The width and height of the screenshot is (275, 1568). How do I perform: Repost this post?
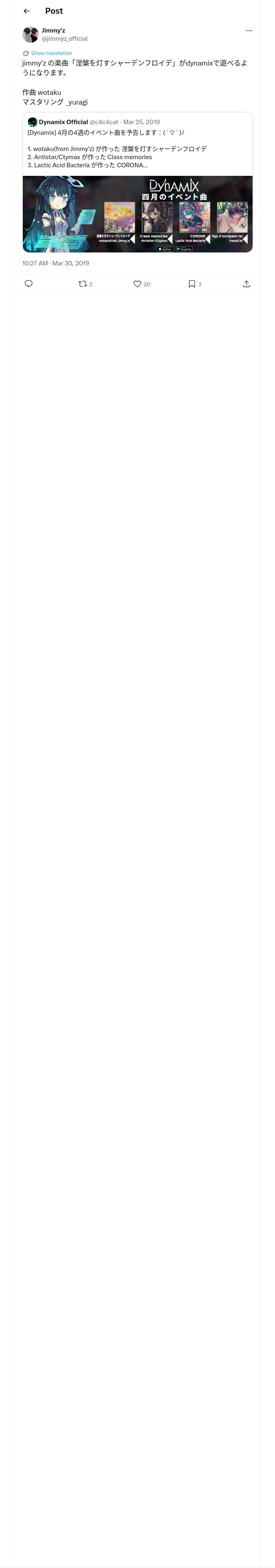pyautogui.click(x=86, y=284)
